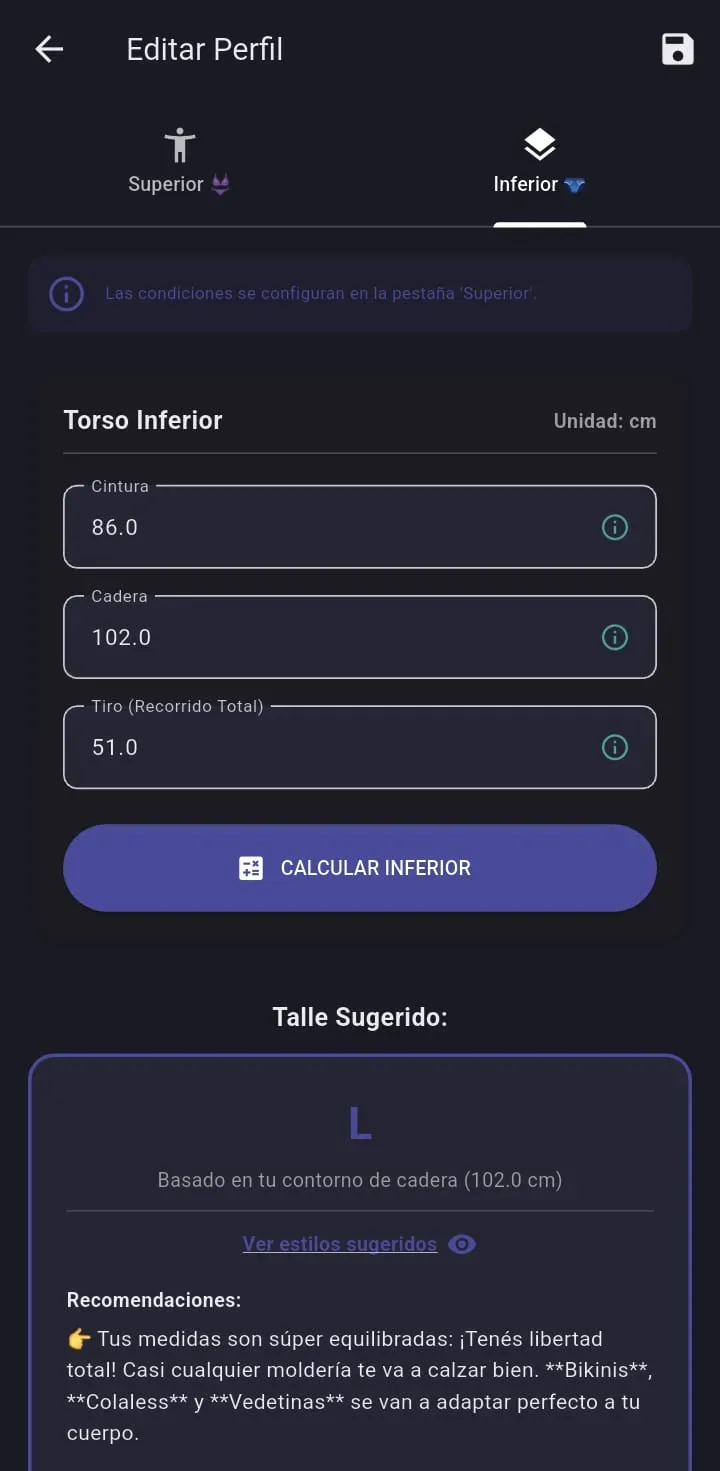
Task: Click the bra emoji beside Superior
Action: click(221, 184)
